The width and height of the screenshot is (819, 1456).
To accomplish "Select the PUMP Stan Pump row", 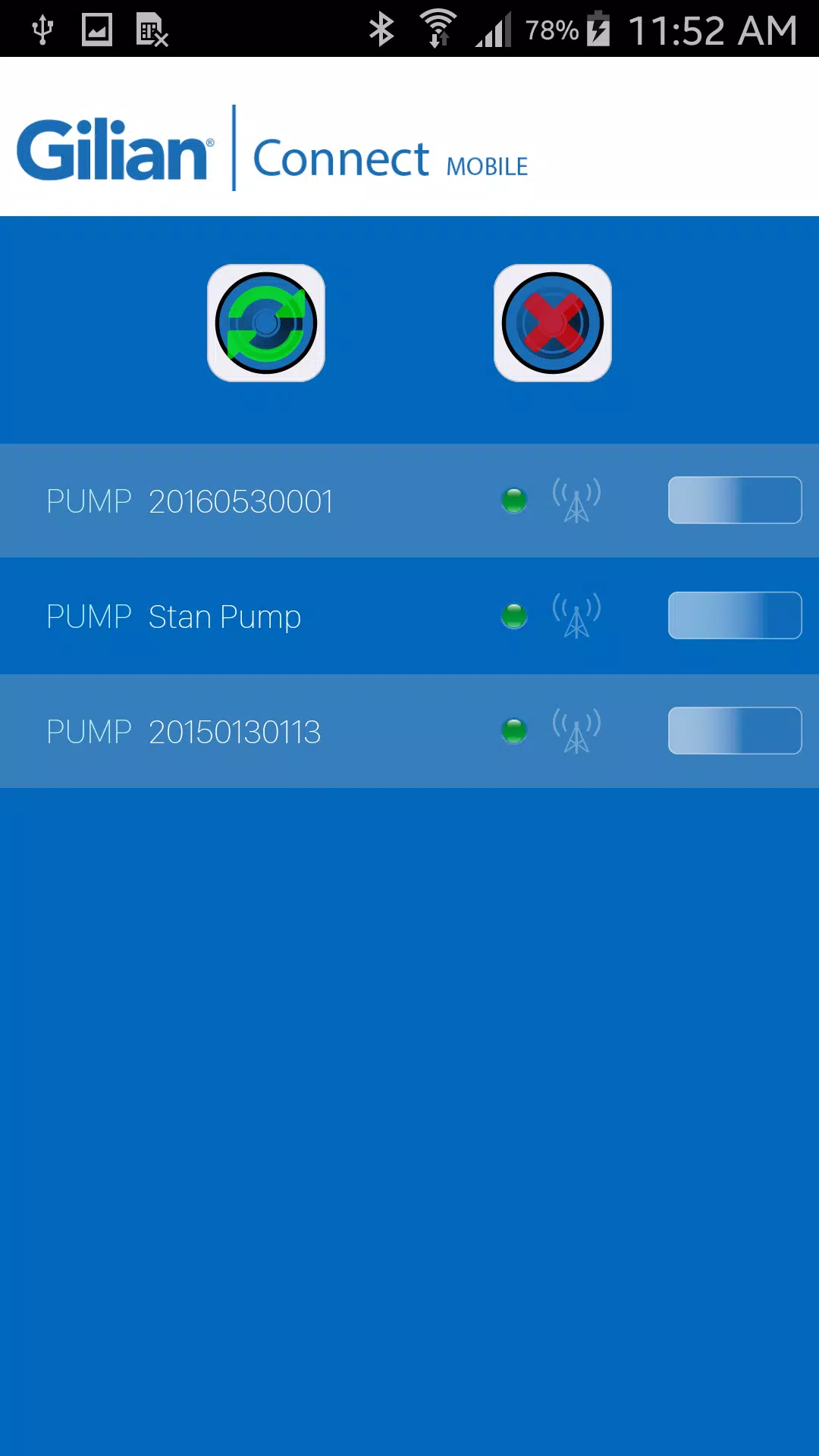I will click(x=409, y=616).
